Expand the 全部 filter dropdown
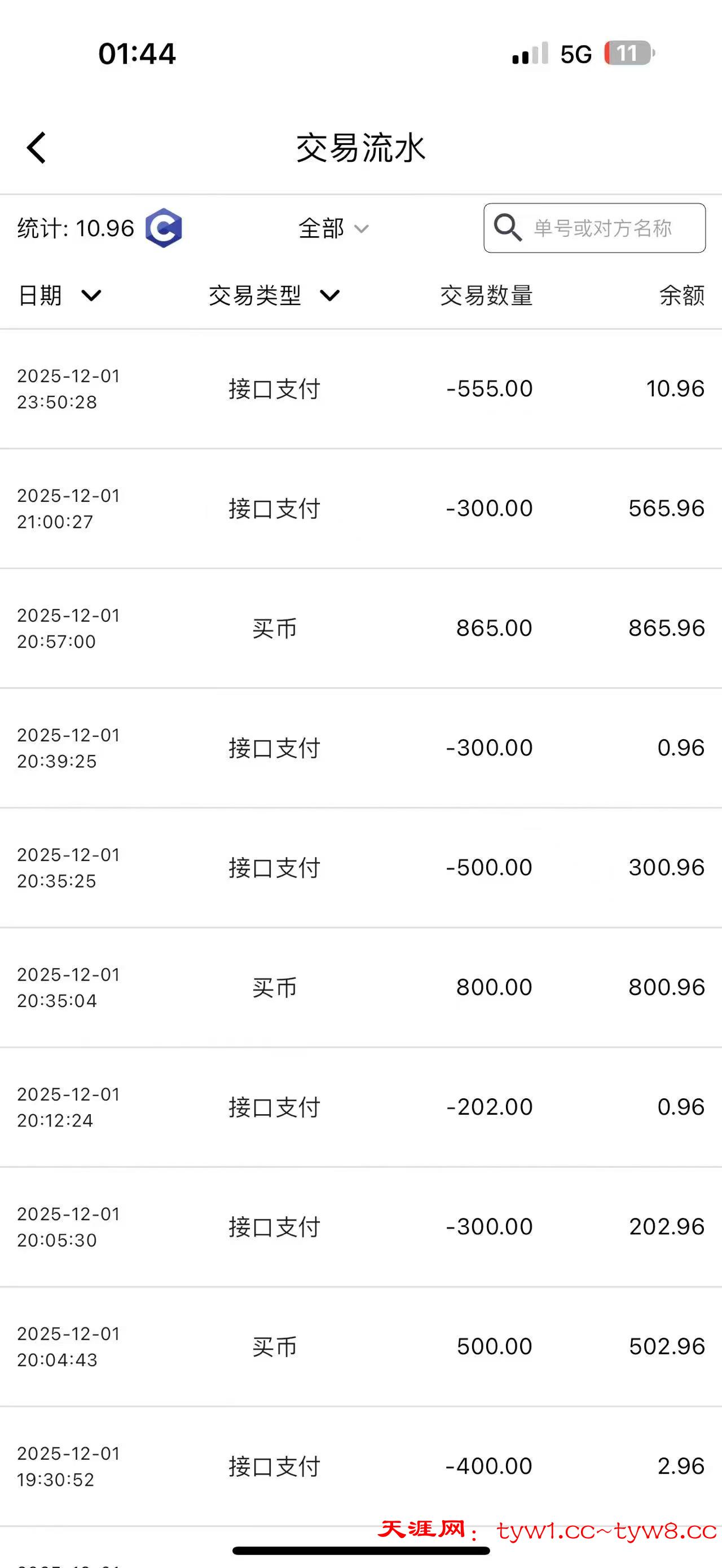The height and width of the screenshot is (1568, 722). (x=333, y=229)
